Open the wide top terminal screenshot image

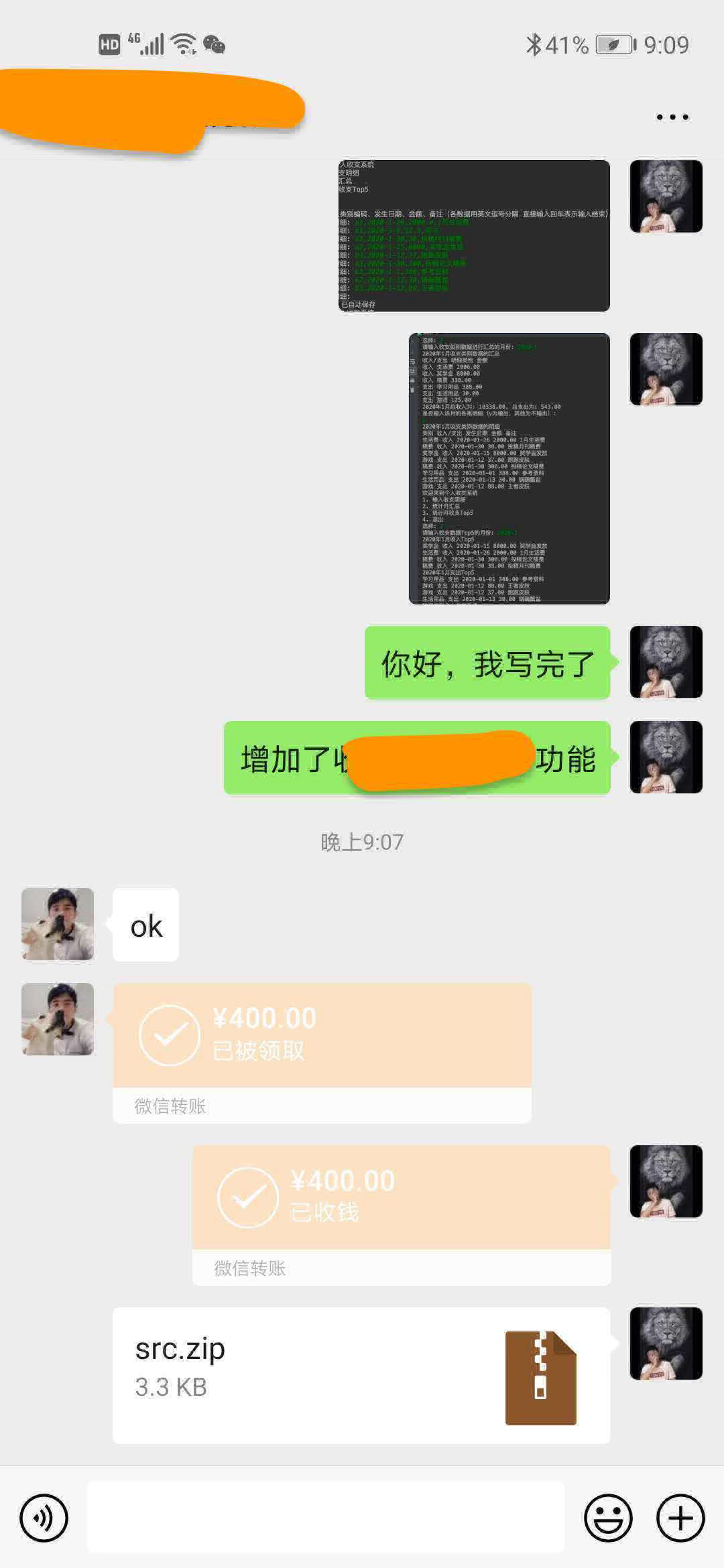[474, 236]
